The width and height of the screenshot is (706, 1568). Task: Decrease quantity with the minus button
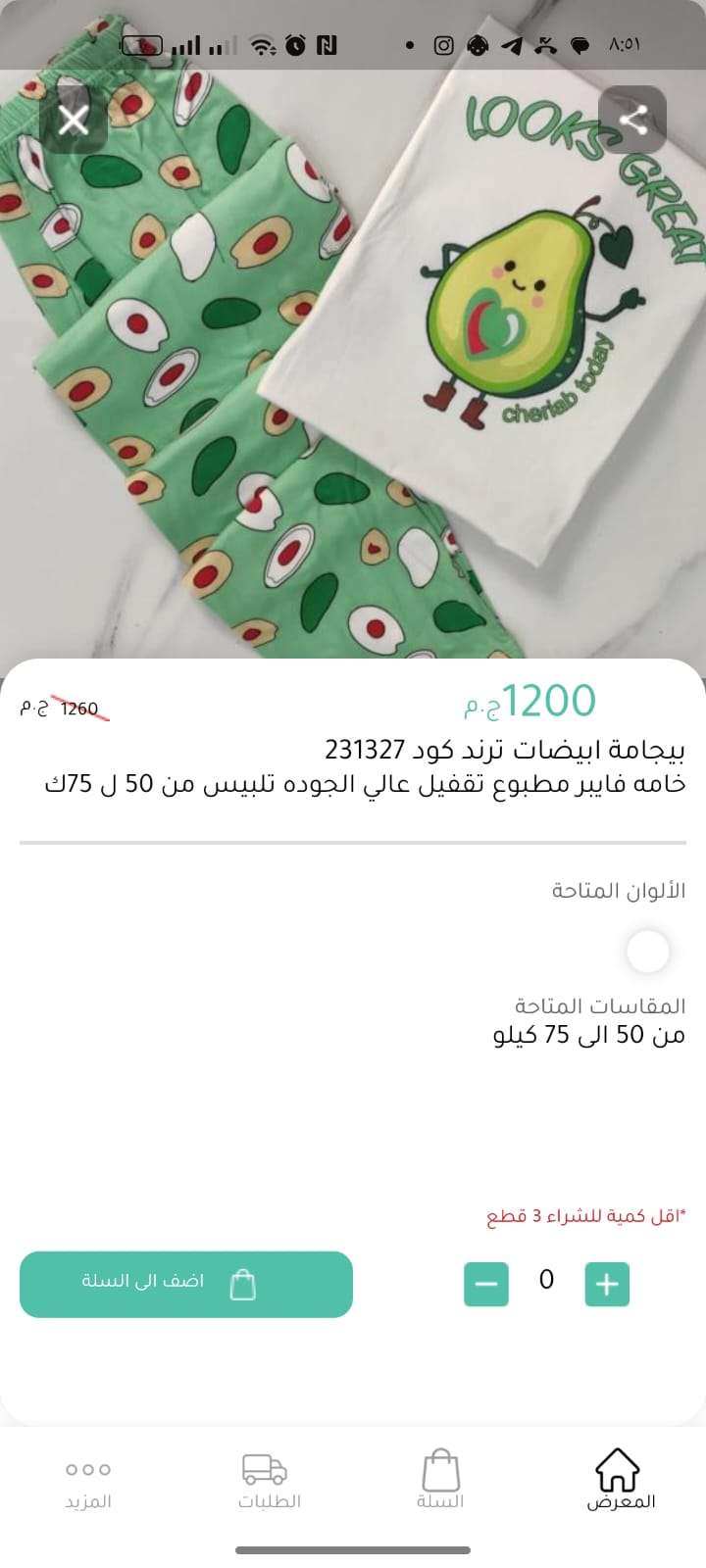pos(486,1284)
